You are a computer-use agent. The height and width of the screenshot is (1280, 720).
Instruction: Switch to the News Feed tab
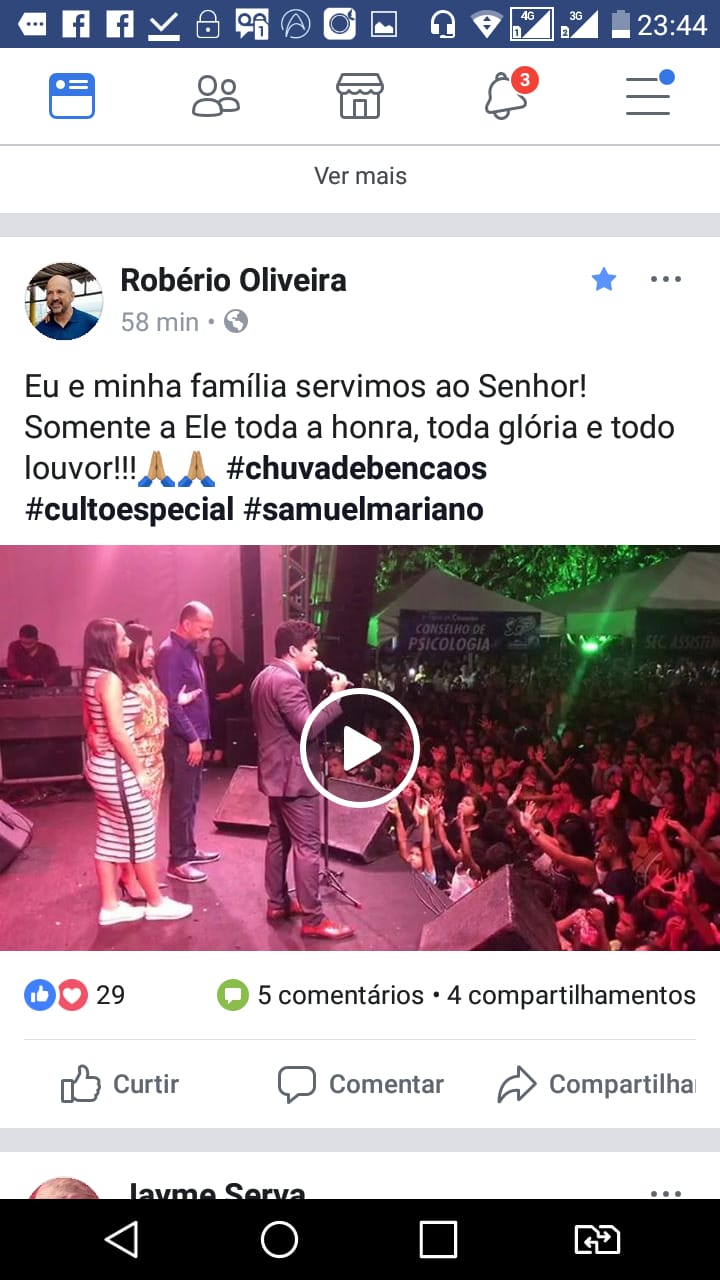click(x=72, y=97)
